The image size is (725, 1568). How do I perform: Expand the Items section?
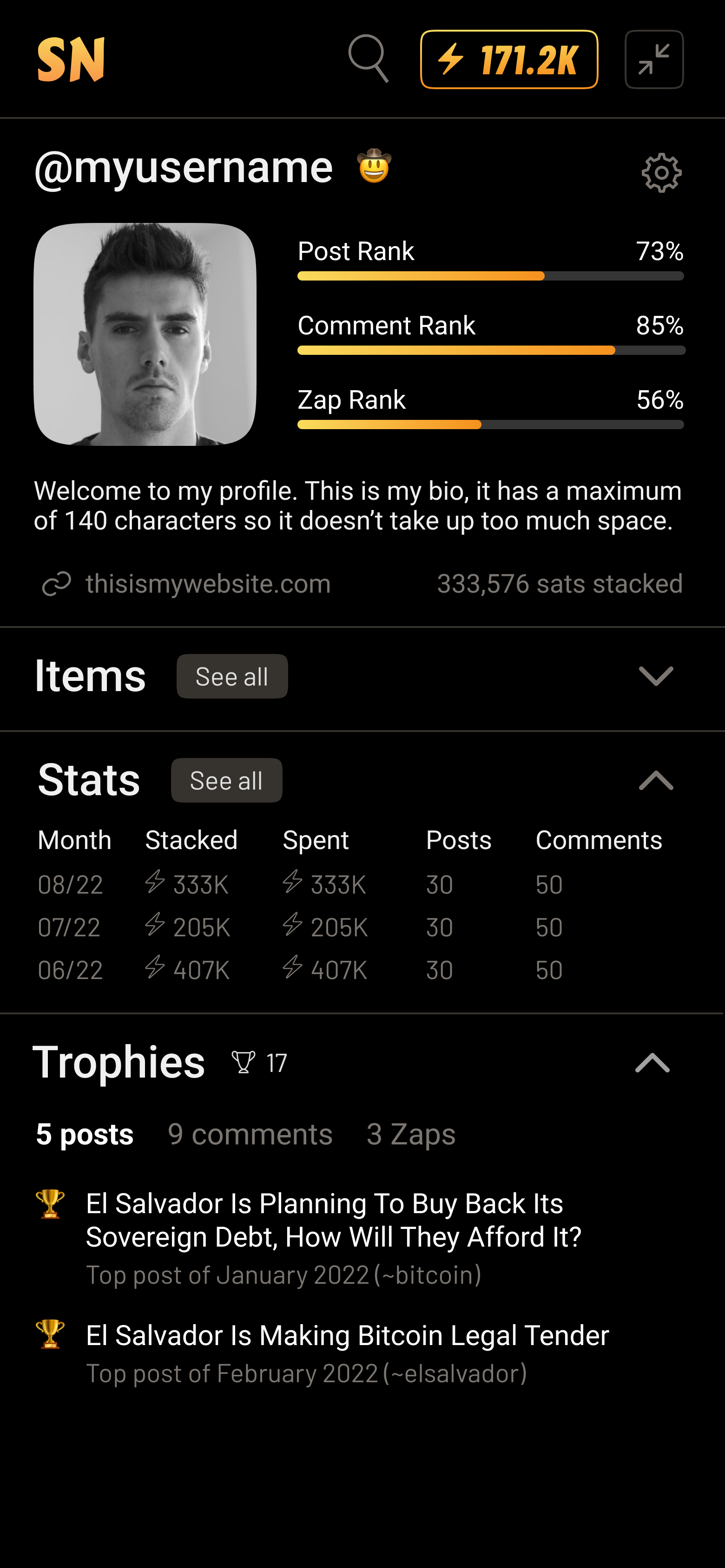(656, 676)
